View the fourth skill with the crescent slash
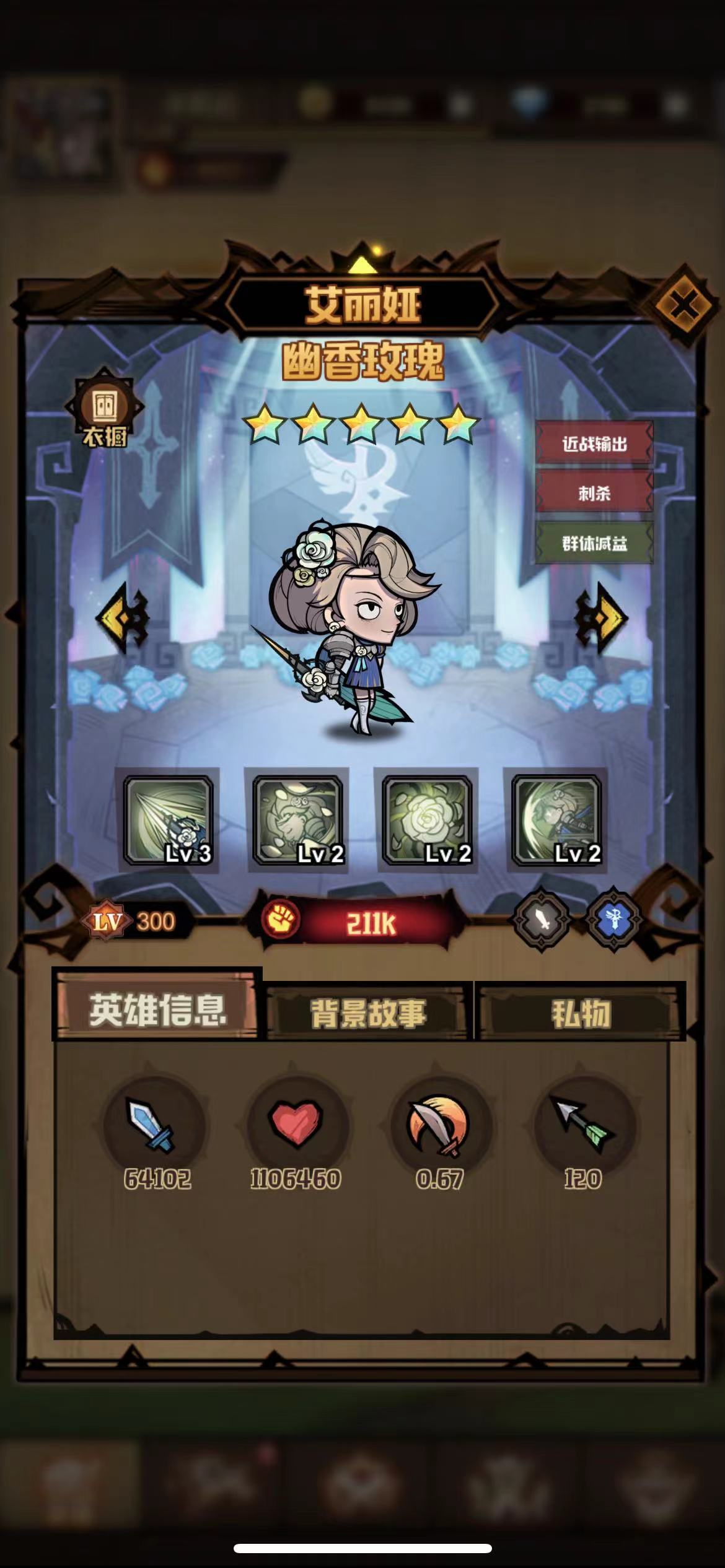 point(556,821)
